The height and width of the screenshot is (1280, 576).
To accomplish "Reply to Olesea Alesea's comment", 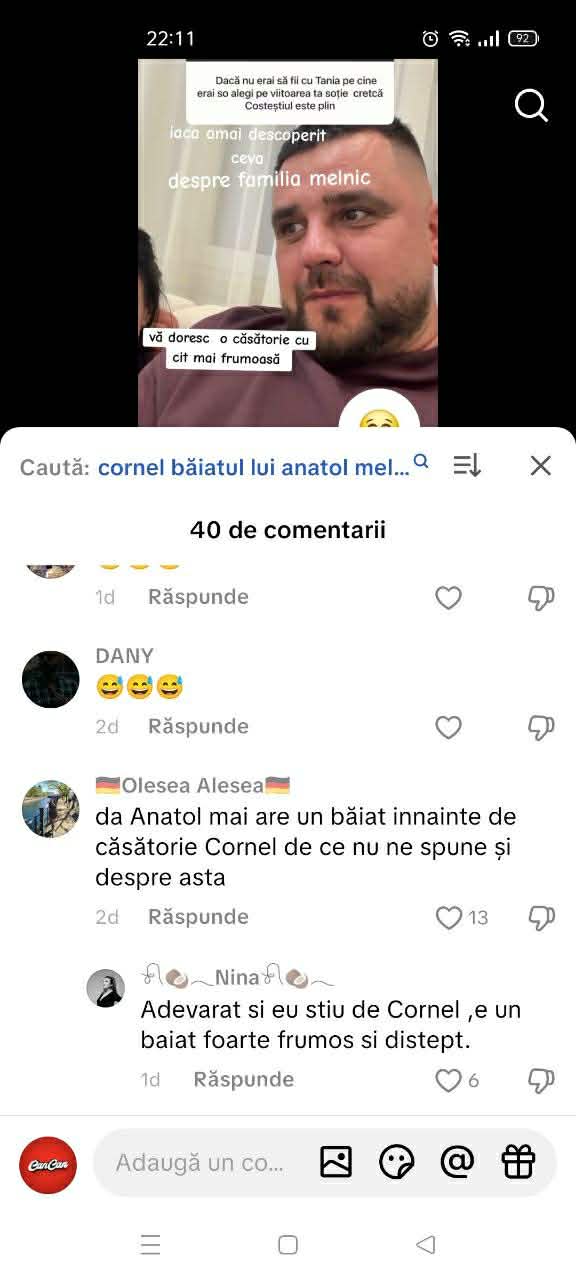I will click(x=198, y=917).
